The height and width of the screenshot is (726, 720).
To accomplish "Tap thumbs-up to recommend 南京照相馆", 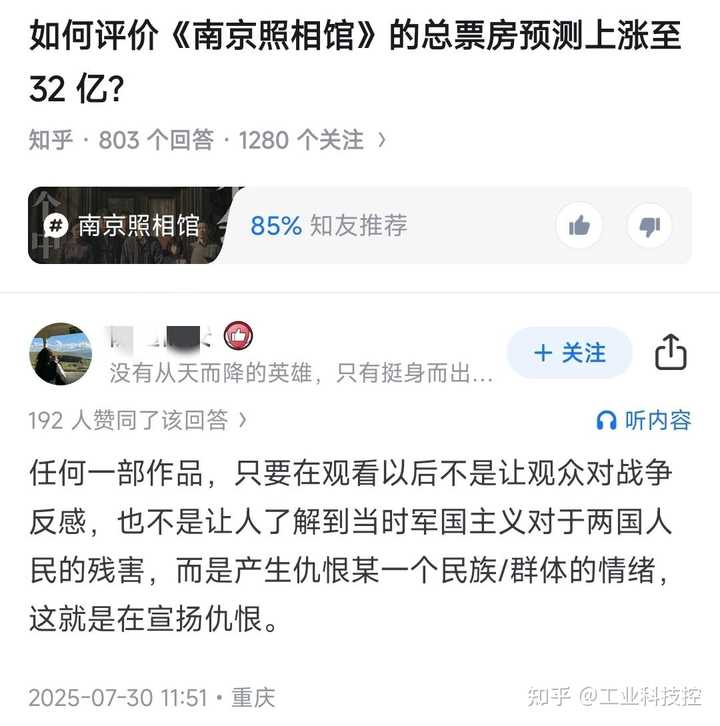I will [x=580, y=226].
